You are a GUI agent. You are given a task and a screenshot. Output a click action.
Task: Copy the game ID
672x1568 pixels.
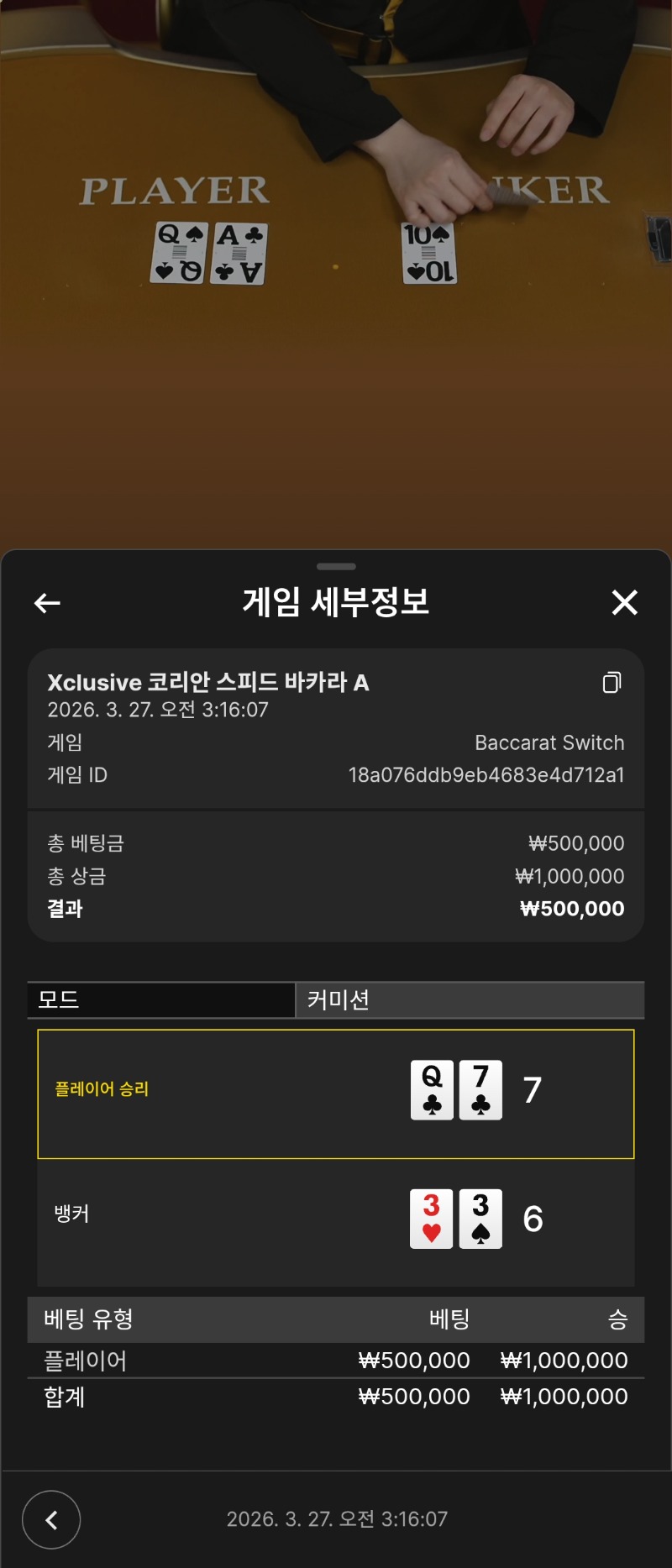(x=612, y=683)
